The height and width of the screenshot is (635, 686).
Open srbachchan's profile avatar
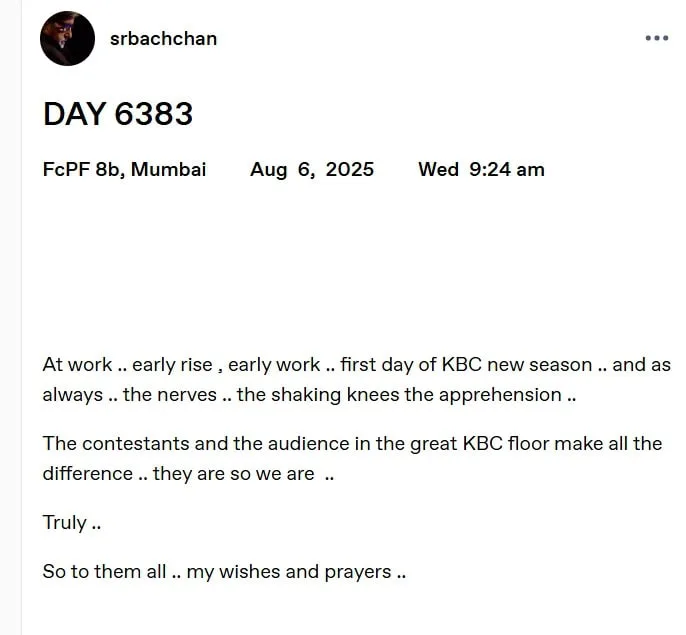(67, 39)
